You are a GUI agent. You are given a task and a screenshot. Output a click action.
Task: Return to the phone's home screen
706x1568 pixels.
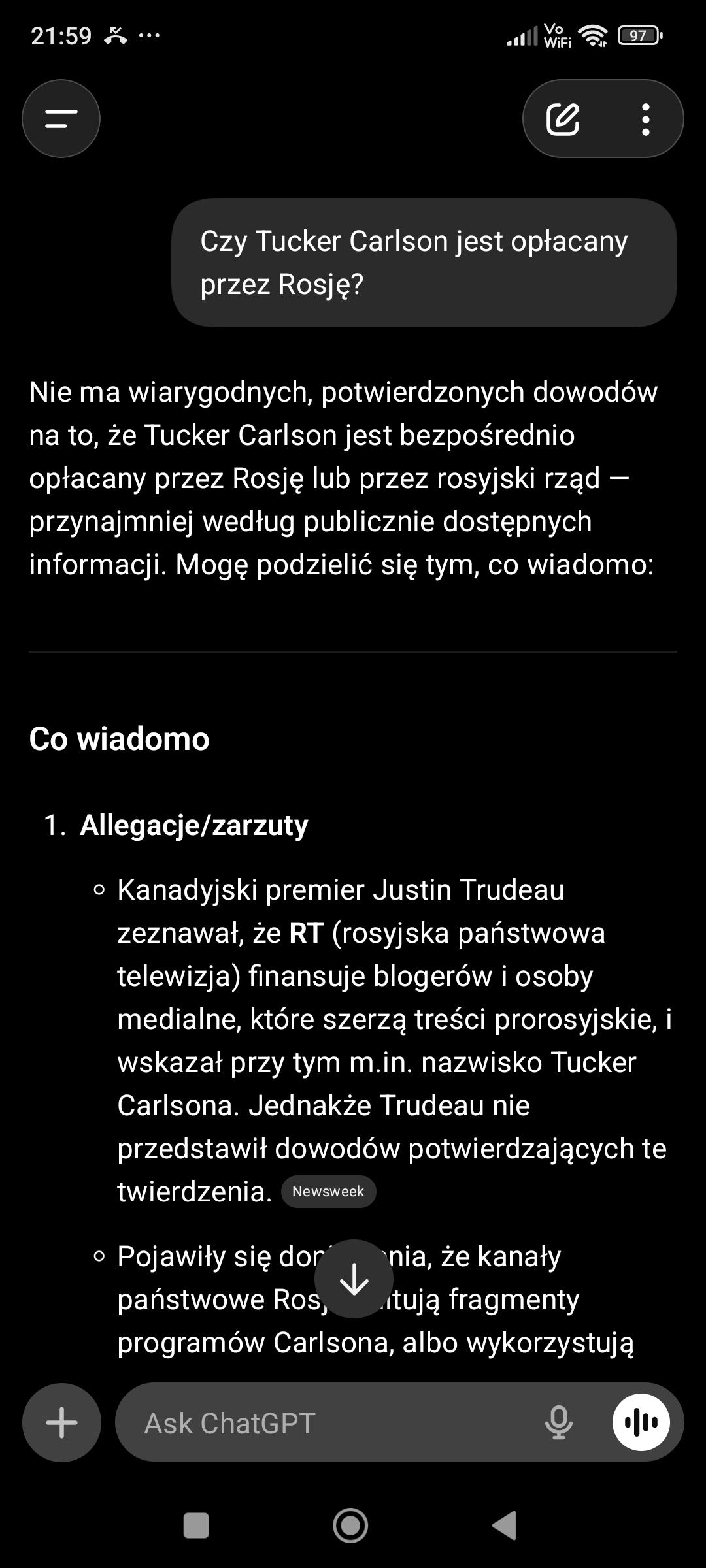[x=350, y=1526]
